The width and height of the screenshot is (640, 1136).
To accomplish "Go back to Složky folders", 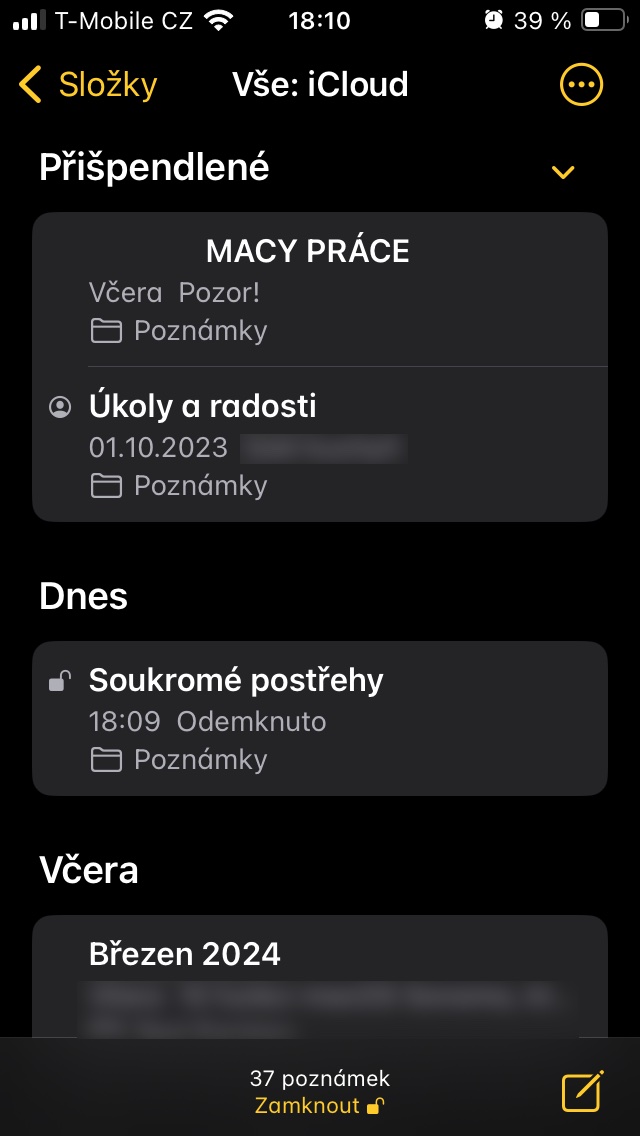I will coord(88,85).
